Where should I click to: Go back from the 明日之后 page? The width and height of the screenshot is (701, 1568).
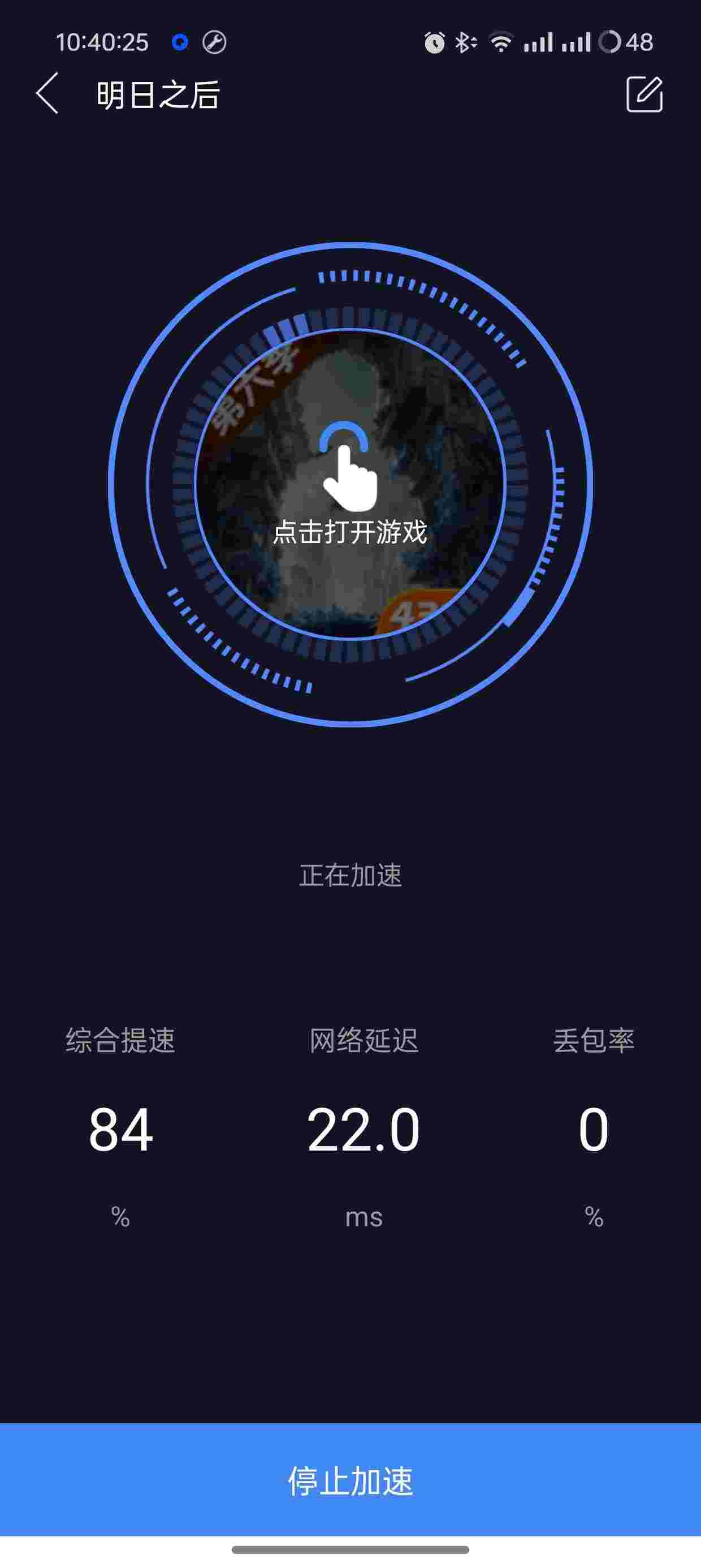pyautogui.click(x=47, y=94)
